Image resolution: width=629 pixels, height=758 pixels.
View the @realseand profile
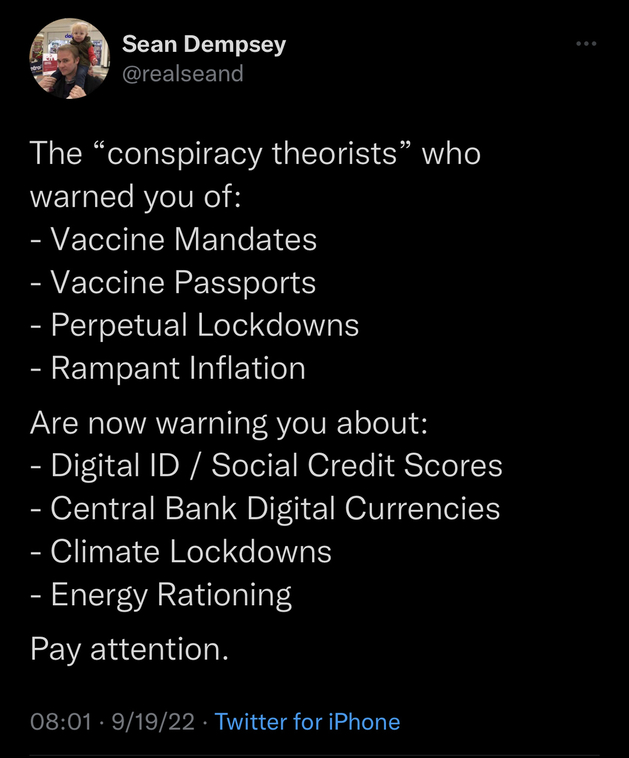[182, 74]
